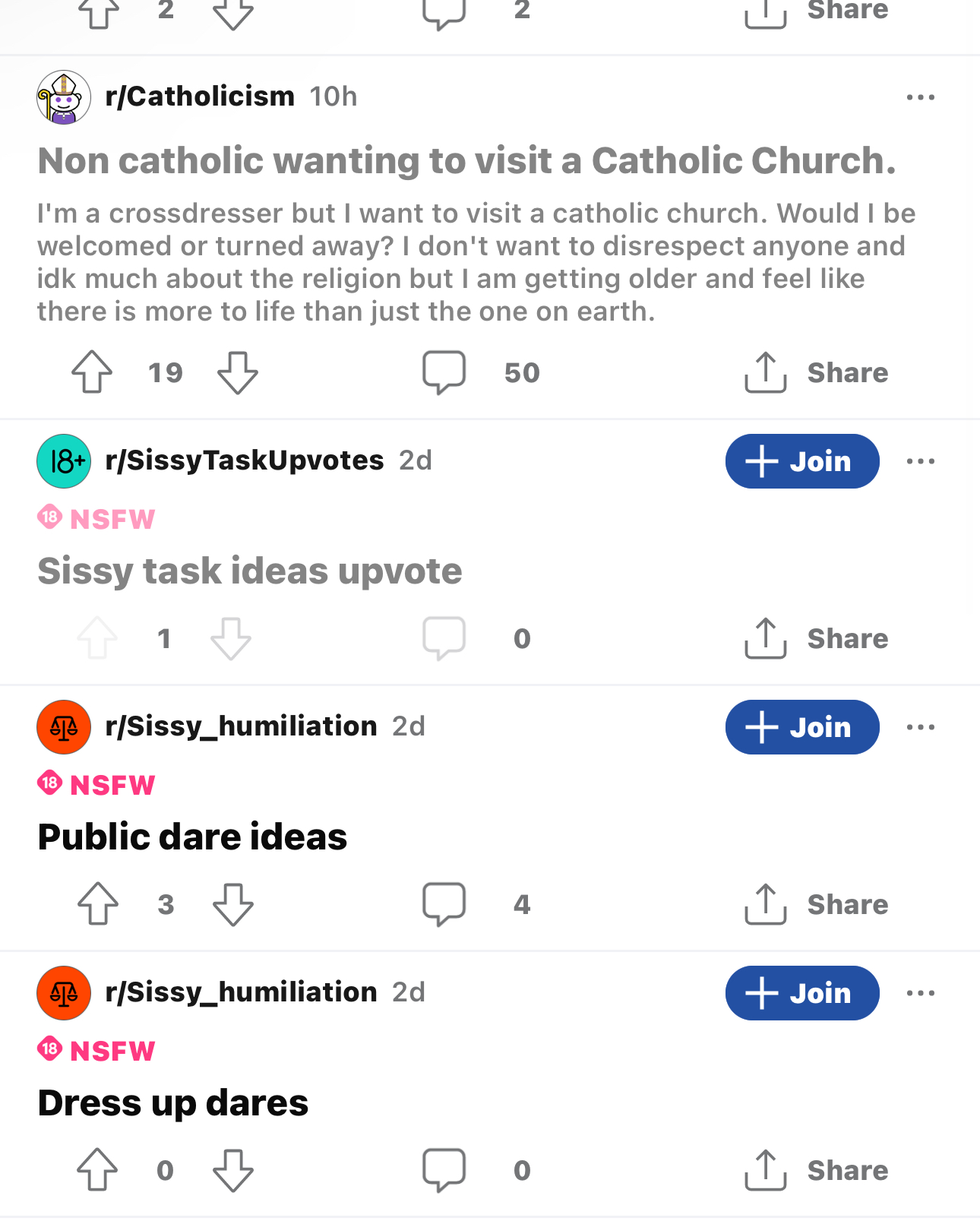This screenshot has width=980, height=1221.
Task: Upvote the Dress up dares post
Action: (x=98, y=1170)
